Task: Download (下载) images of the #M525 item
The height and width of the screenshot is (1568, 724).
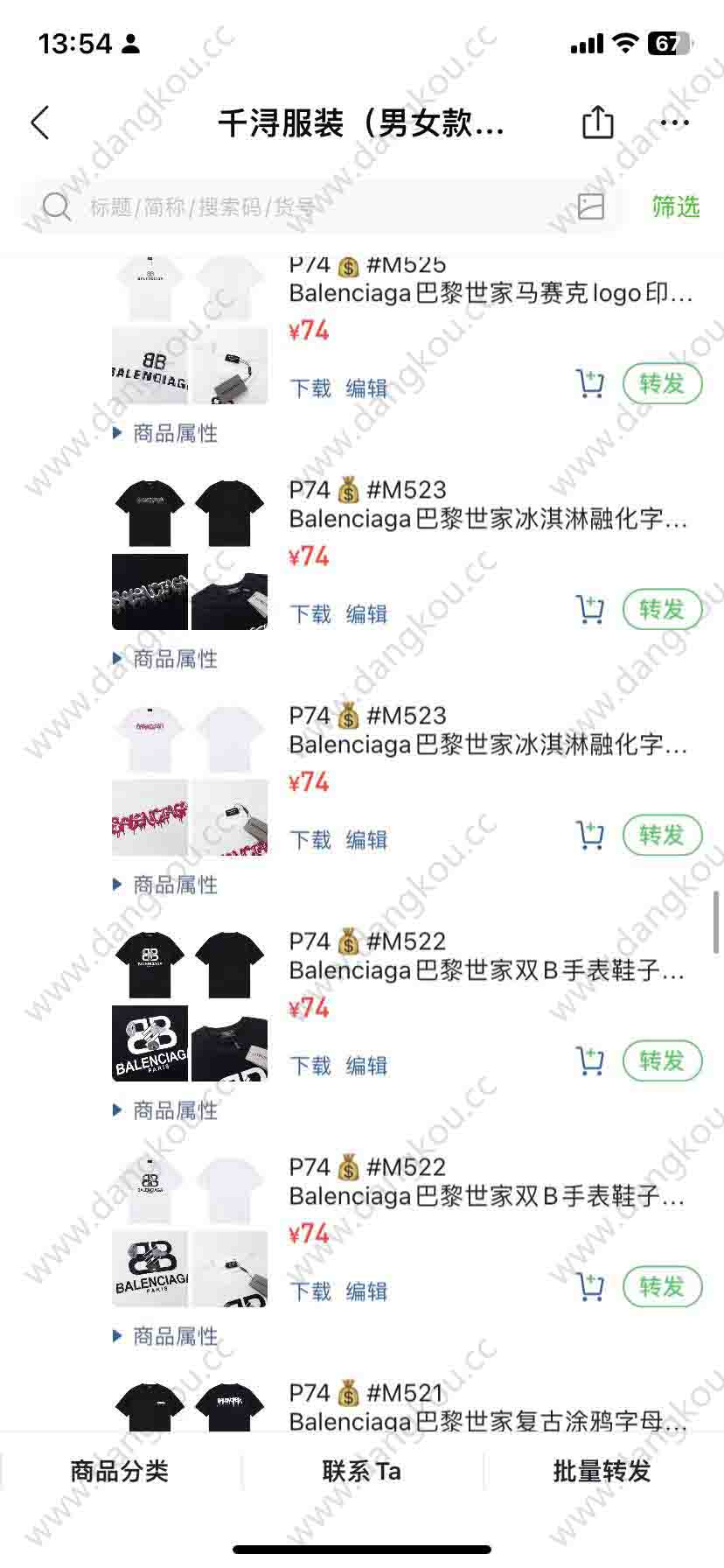Action: (x=310, y=388)
